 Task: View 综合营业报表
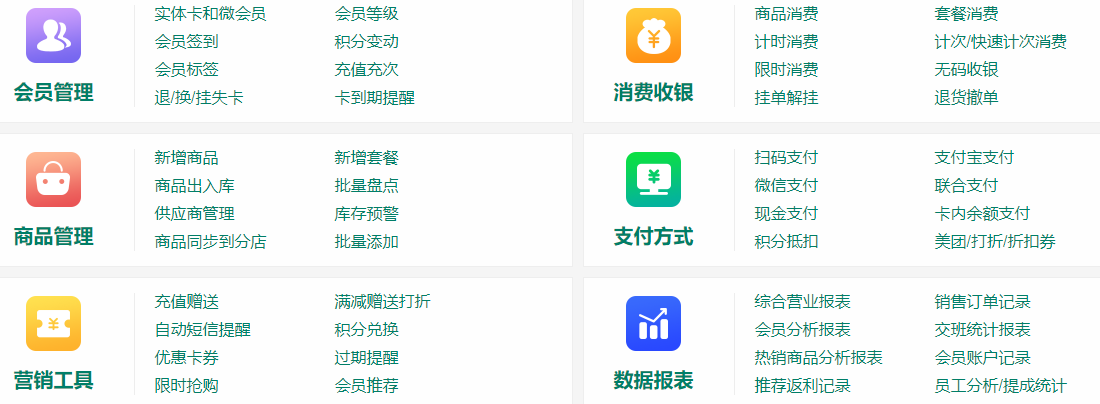coord(802,302)
